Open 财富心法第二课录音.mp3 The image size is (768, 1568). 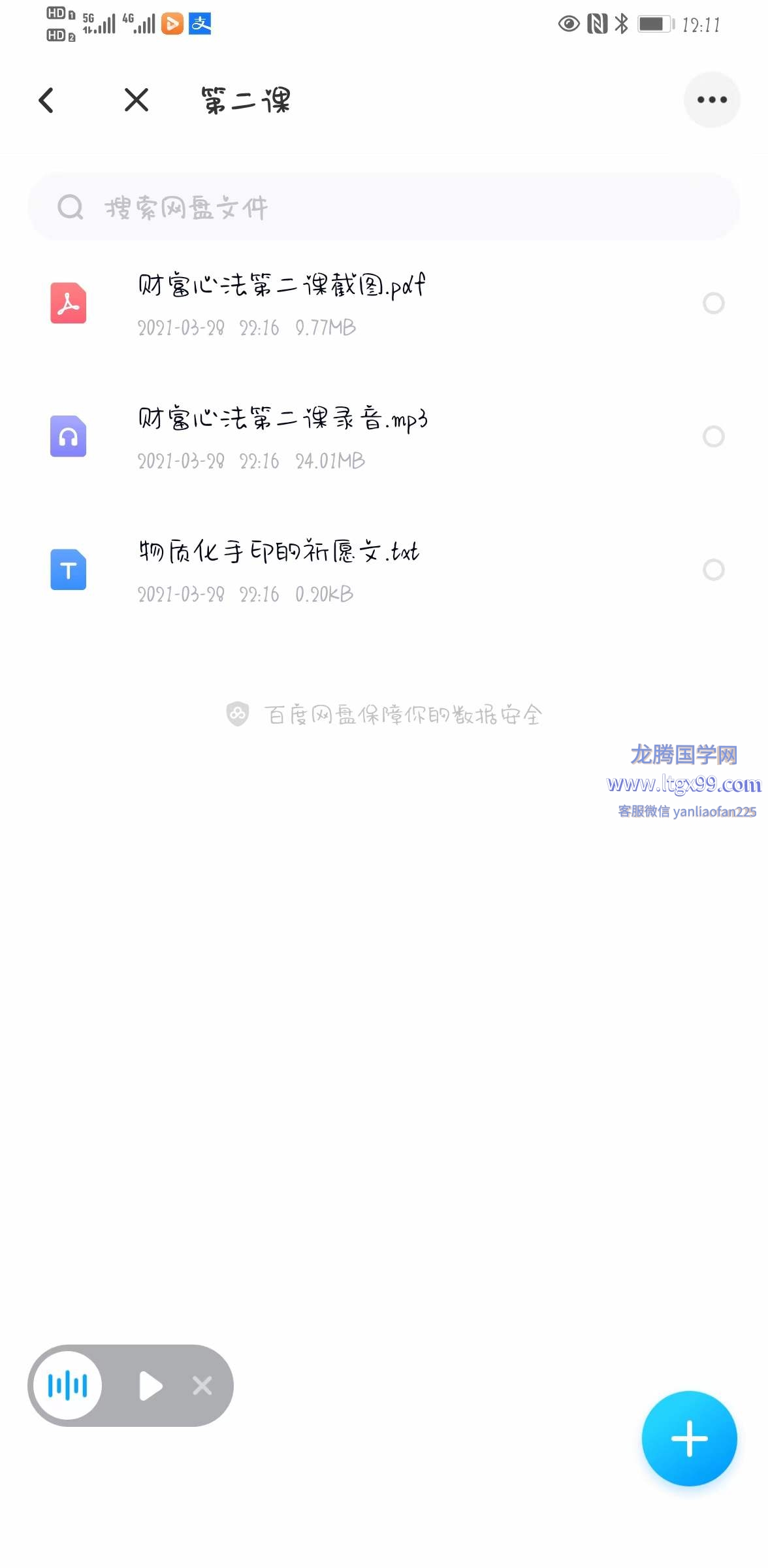click(384, 437)
